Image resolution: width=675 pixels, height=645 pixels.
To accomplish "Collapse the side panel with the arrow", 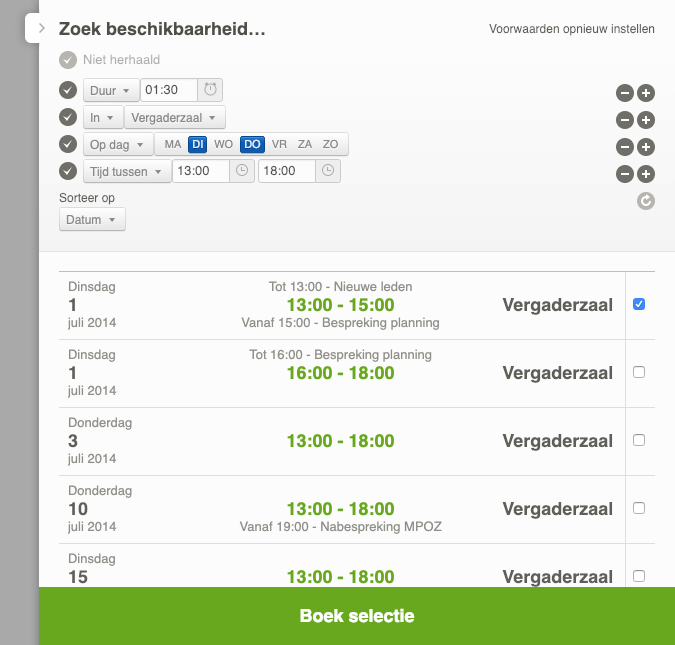I will (41, 29).
